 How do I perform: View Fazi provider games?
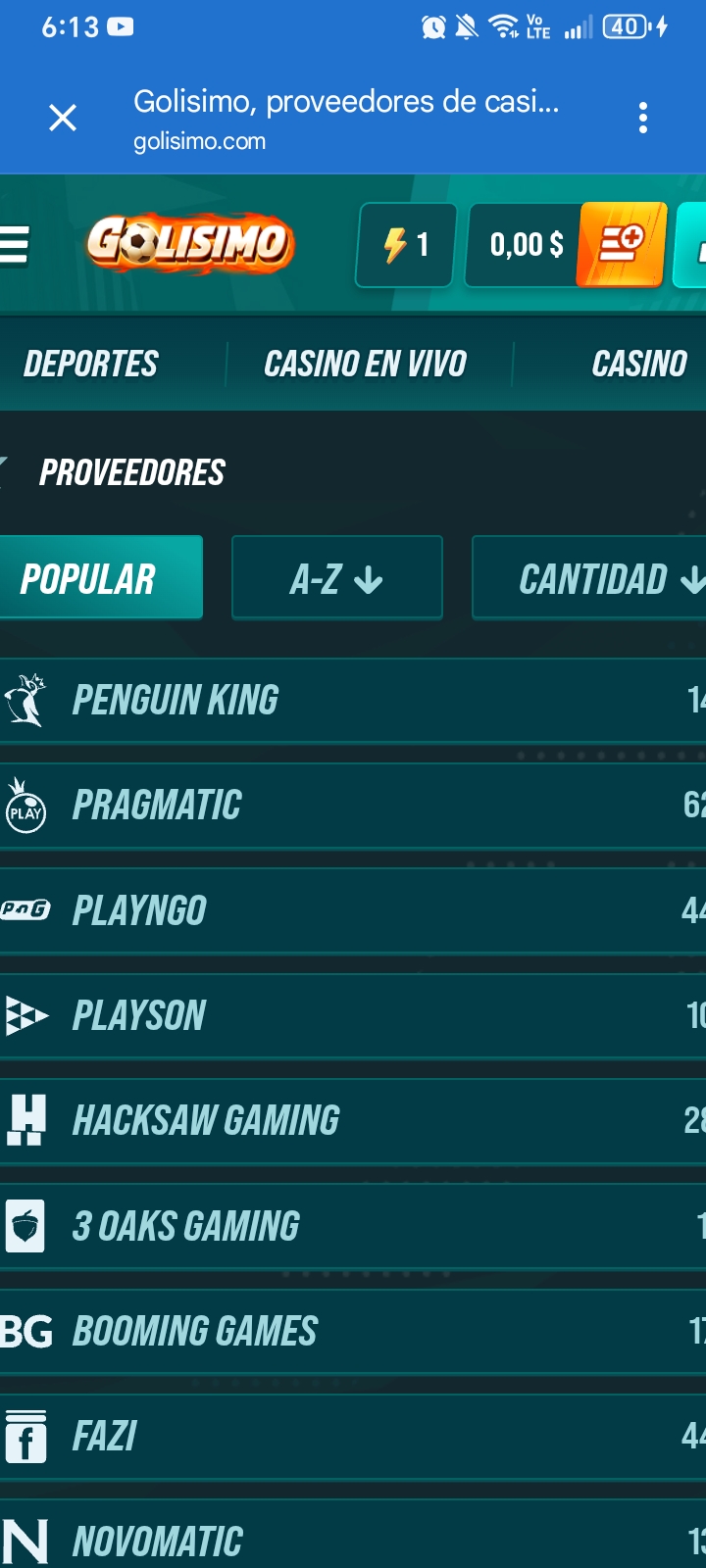(353, 1437)
